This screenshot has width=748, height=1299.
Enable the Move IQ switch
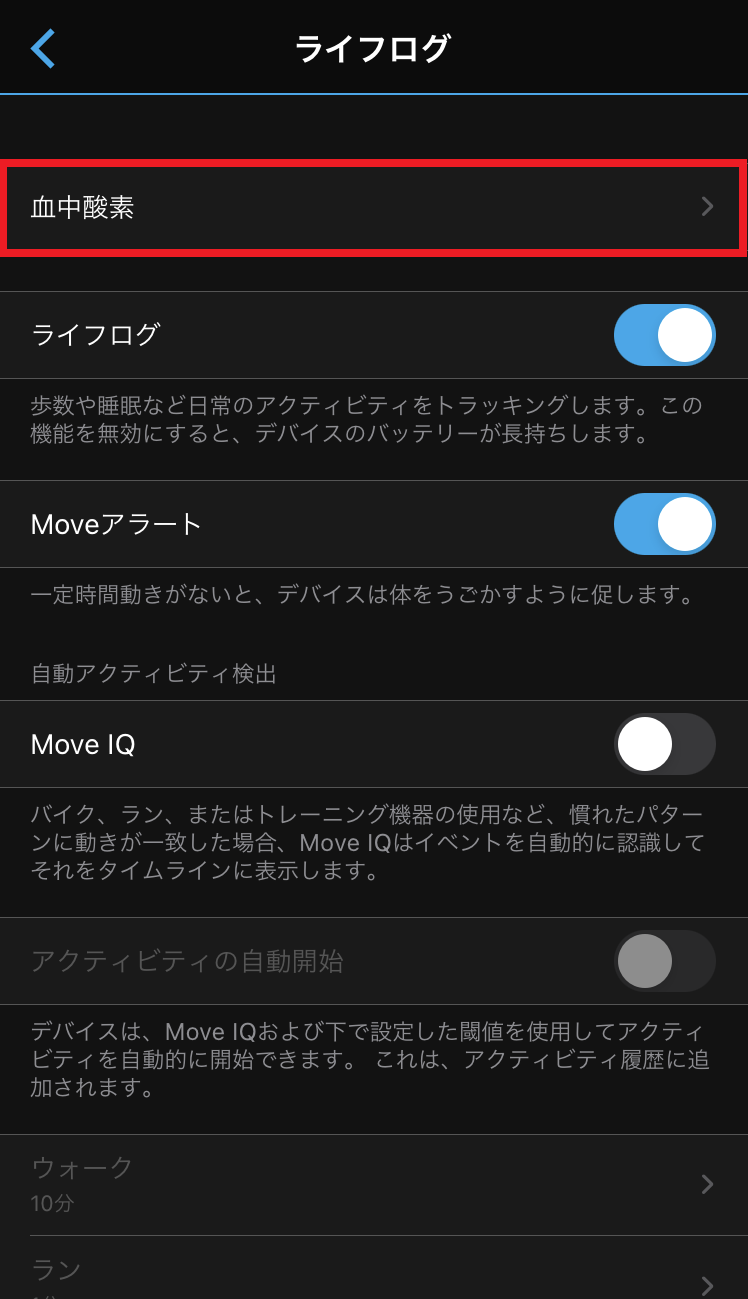click(664, 744)
